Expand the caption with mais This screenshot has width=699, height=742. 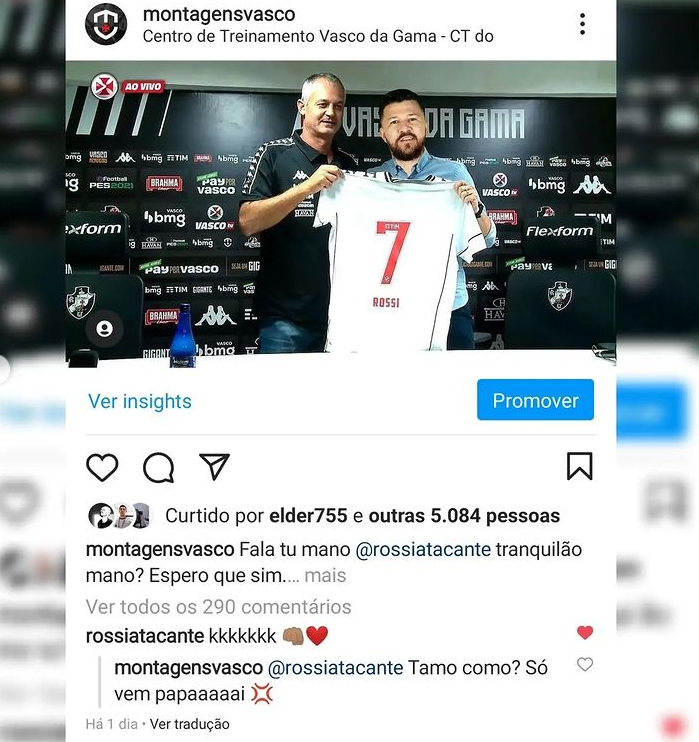(325, 575)
